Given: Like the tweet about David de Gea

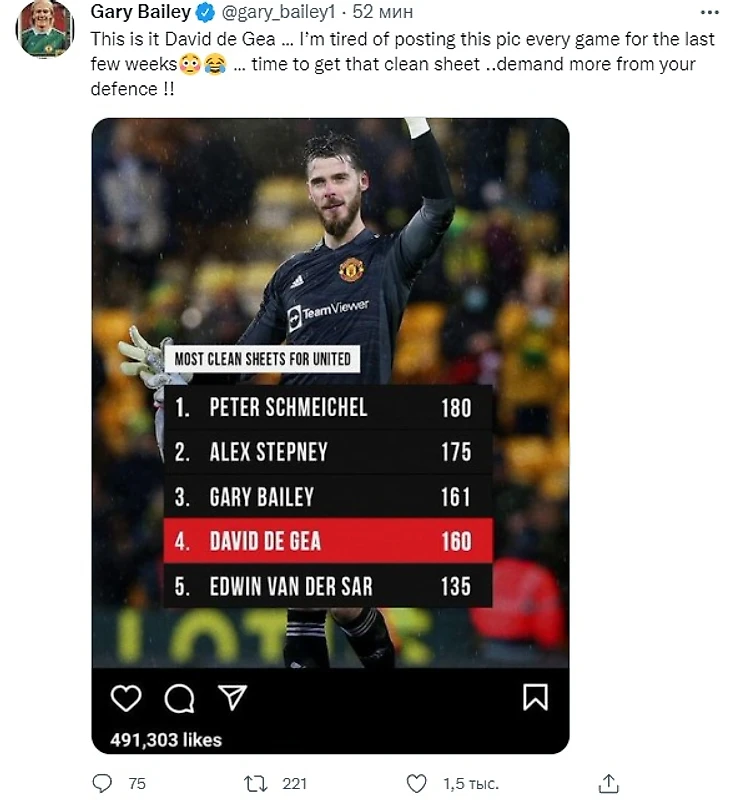Looking at the screenshot, I should (x=417, y=783).
